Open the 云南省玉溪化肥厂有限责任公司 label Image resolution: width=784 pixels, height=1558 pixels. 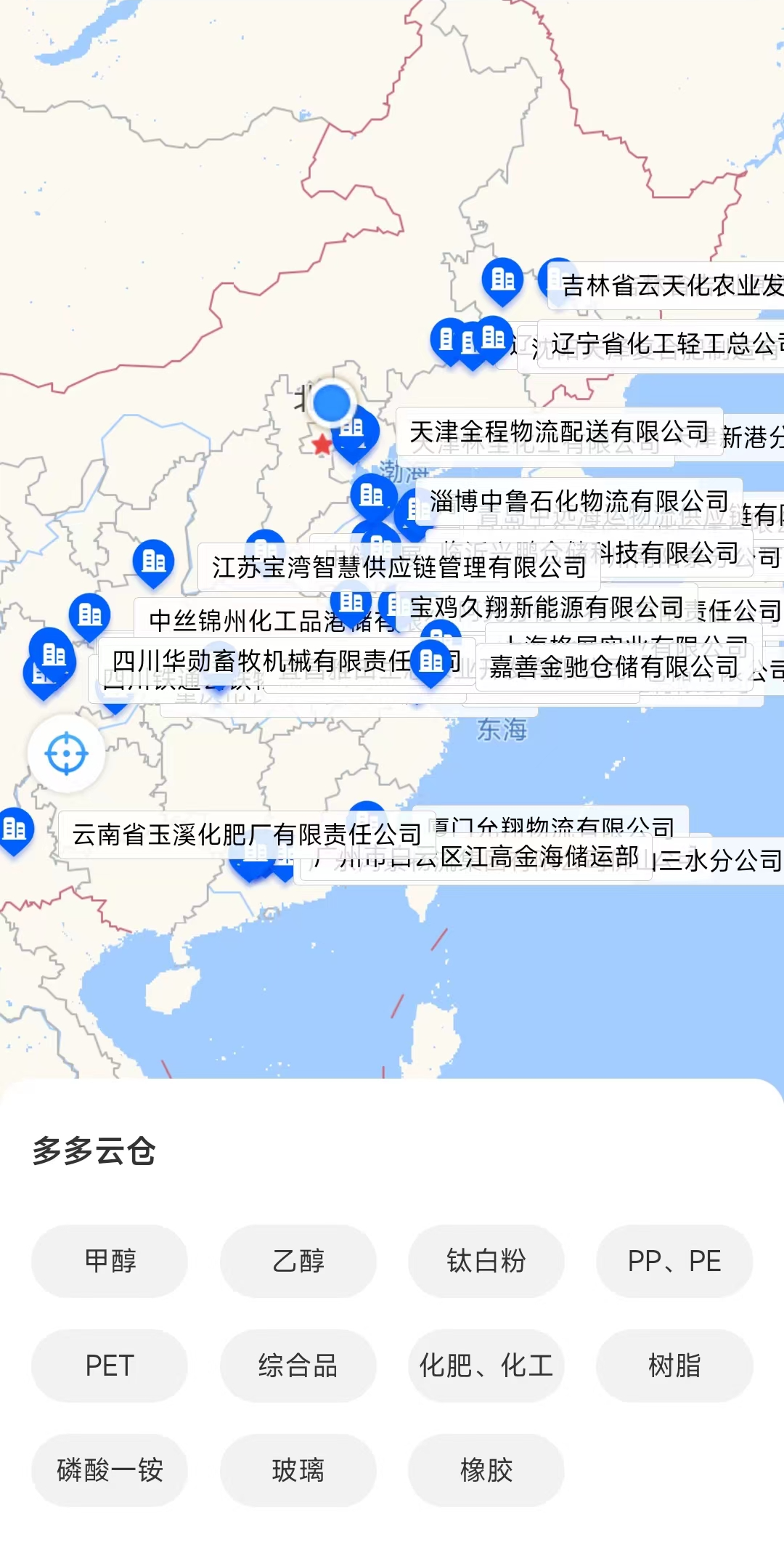[x=247, y=835]
